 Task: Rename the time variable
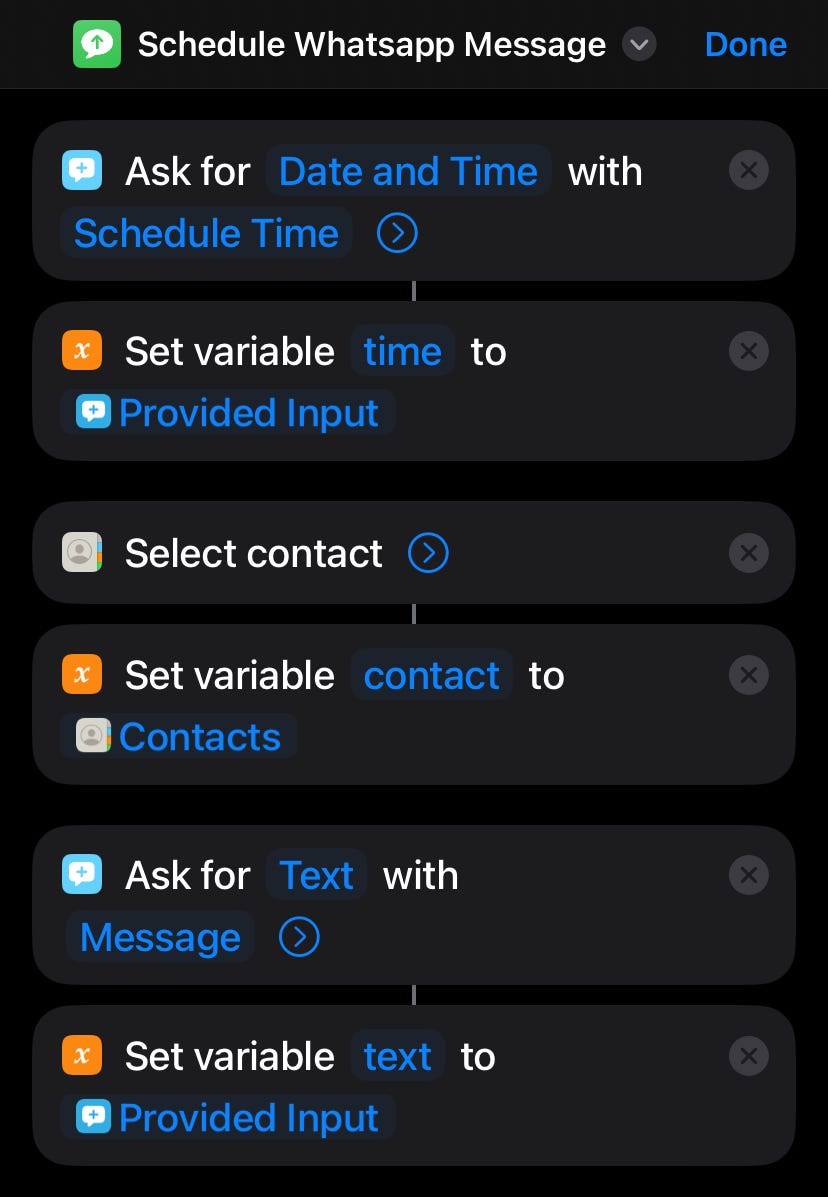[402, 352]
